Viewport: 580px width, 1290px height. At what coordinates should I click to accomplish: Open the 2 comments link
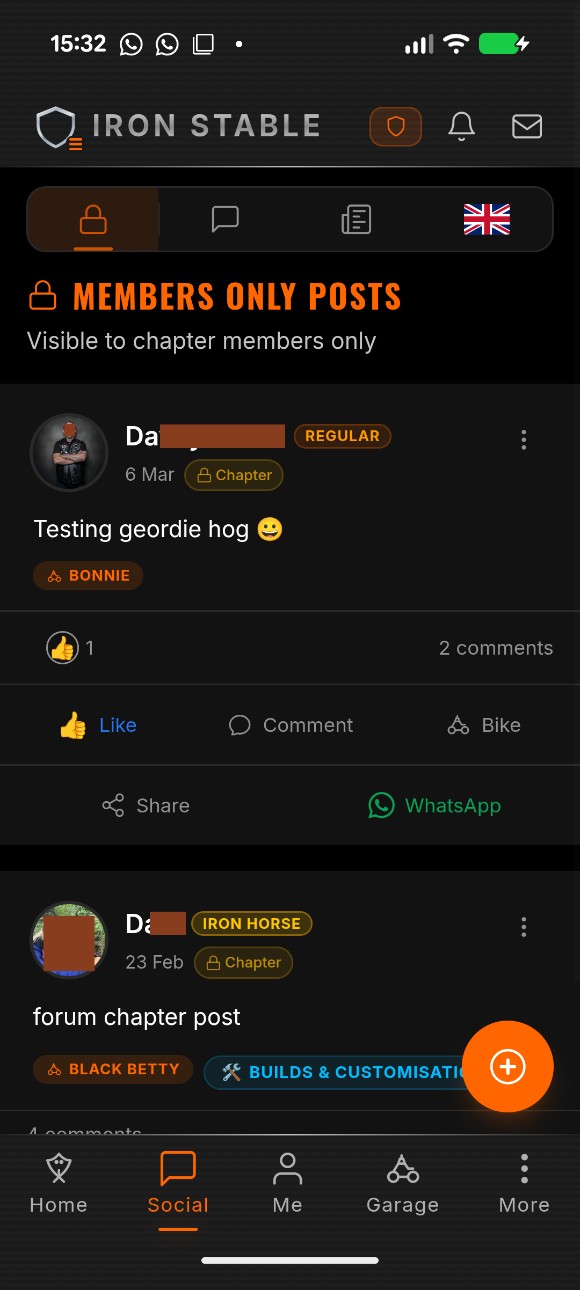click(x=496, y=648)
